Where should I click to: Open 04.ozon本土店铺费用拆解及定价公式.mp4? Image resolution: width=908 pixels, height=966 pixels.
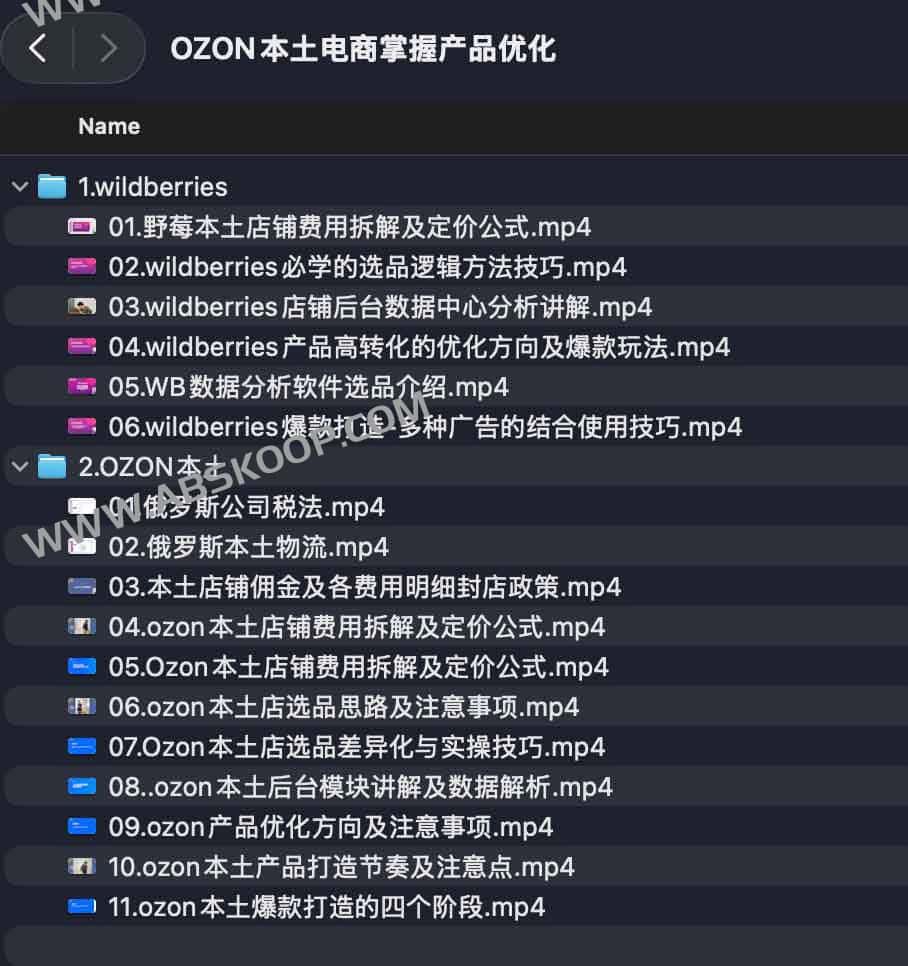[x=356, y=627]
